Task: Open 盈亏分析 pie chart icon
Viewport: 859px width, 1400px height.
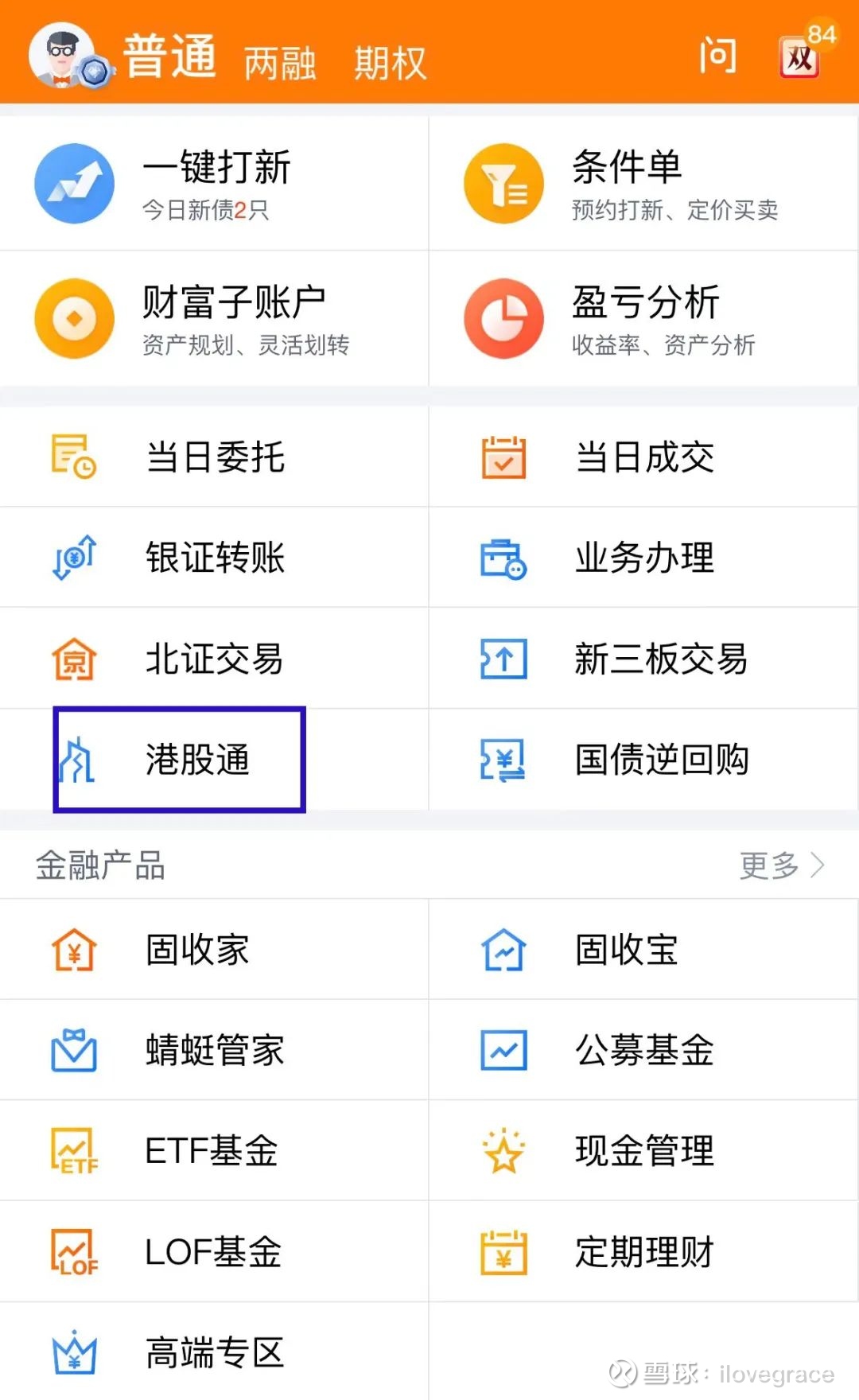Action: pyautogui.click(x=503, y=317)
